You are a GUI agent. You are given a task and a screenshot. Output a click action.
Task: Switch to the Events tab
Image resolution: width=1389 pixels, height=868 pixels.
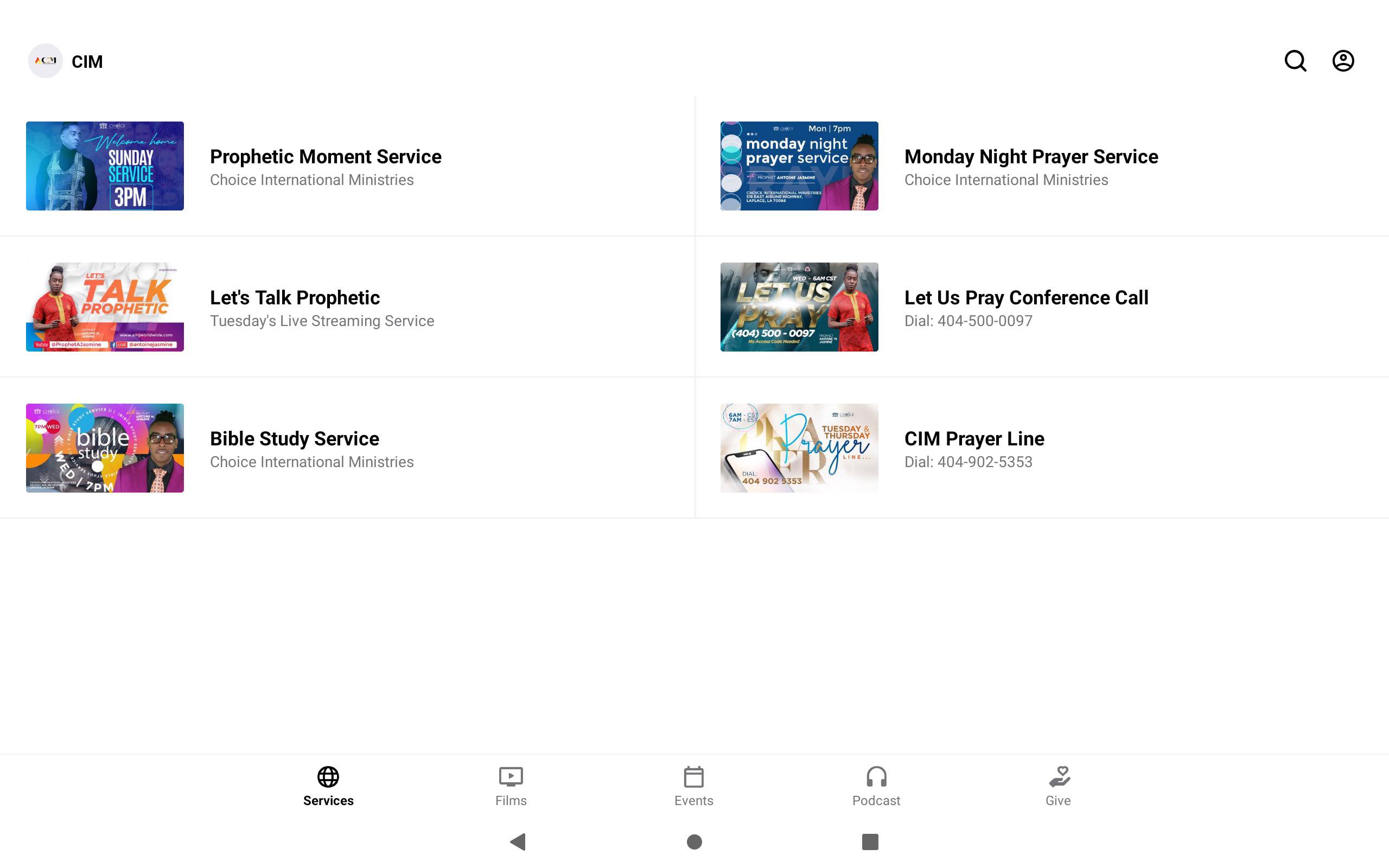[693, 786]
